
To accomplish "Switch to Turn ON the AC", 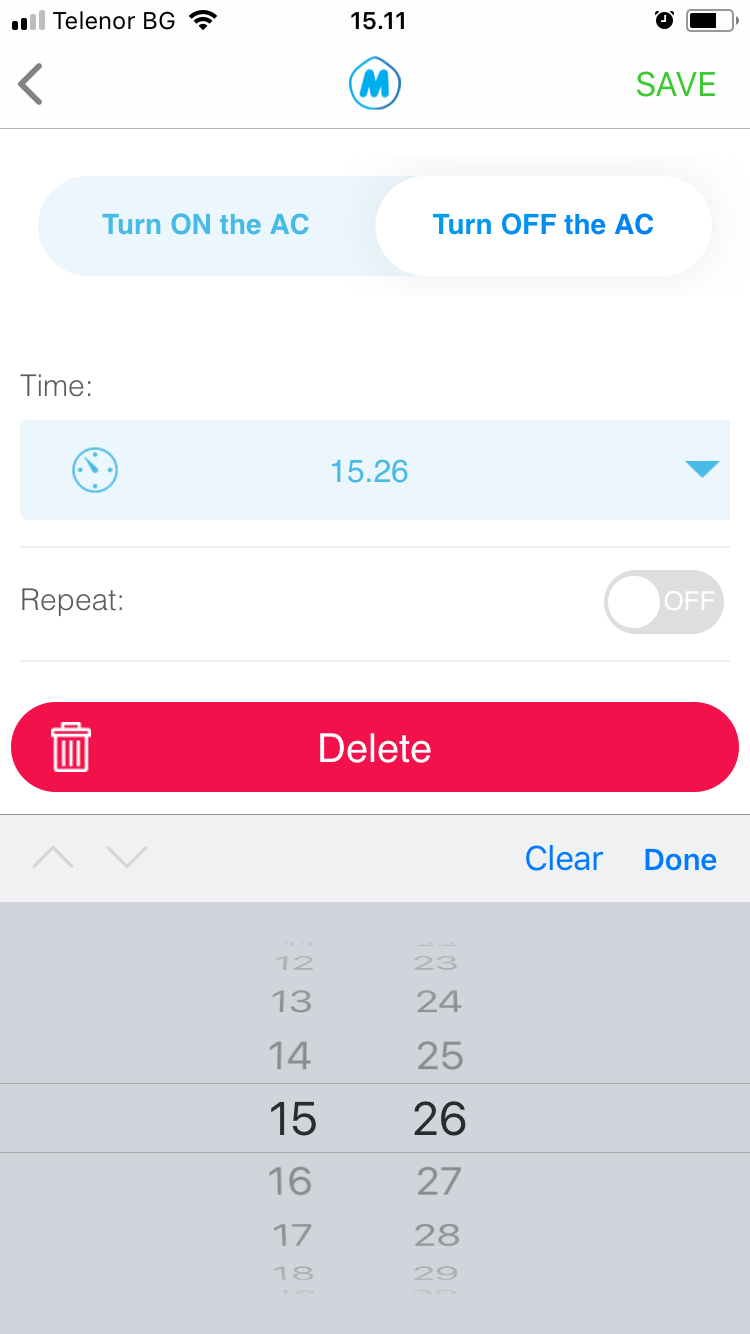I will (x=206, y=225).
